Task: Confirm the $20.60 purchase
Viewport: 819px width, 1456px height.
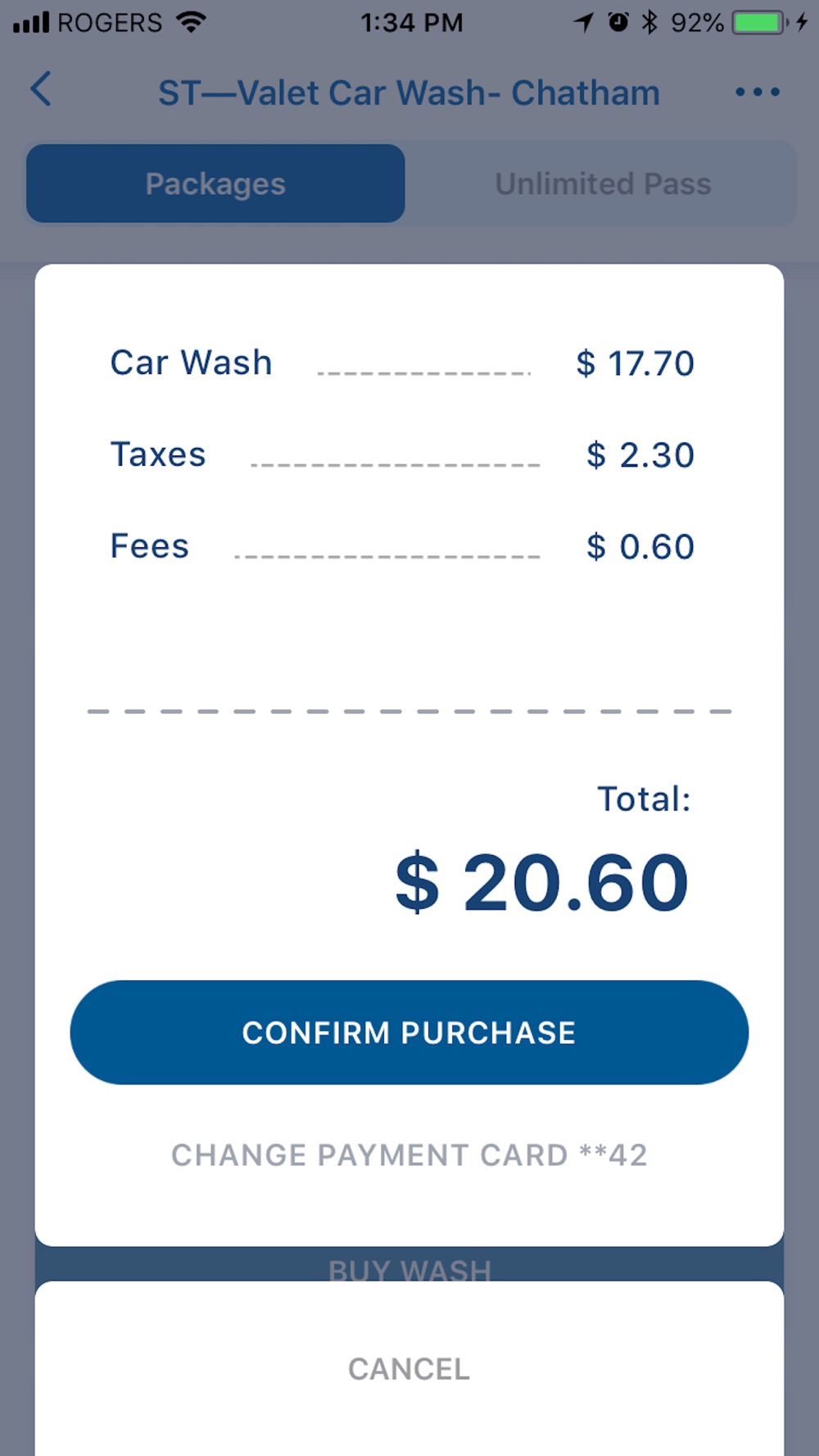Action: pyautogui.click(x=409, y=1032)
